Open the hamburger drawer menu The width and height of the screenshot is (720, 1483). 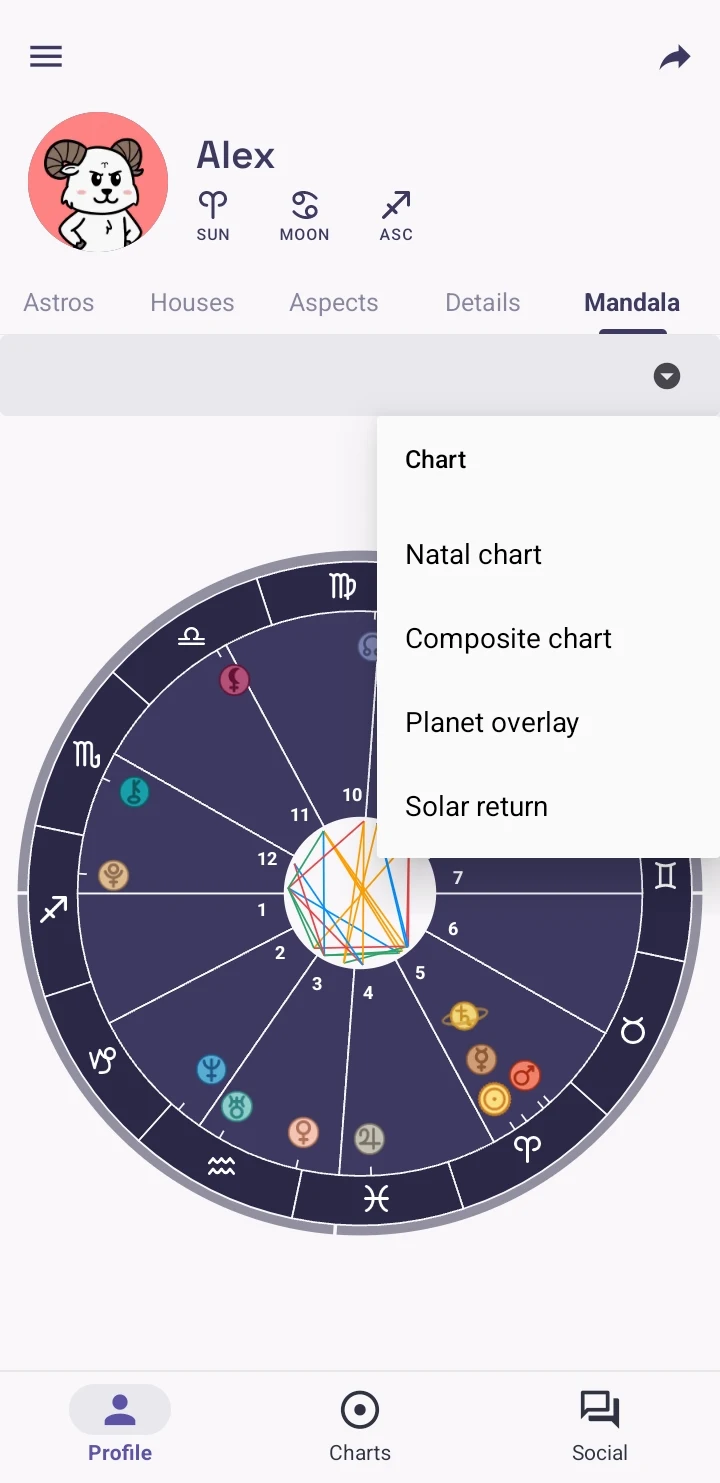tap(46, 57)
